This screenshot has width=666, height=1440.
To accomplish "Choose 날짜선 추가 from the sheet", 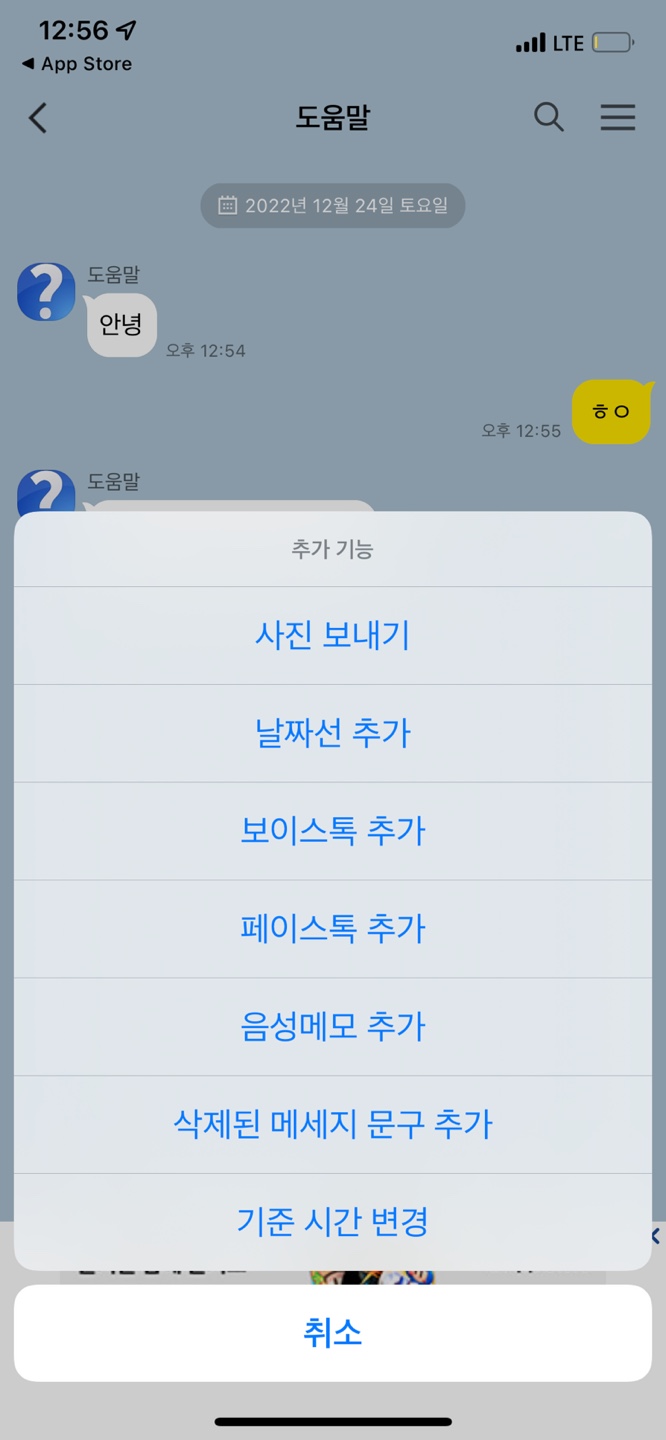I will coord(332,734).
